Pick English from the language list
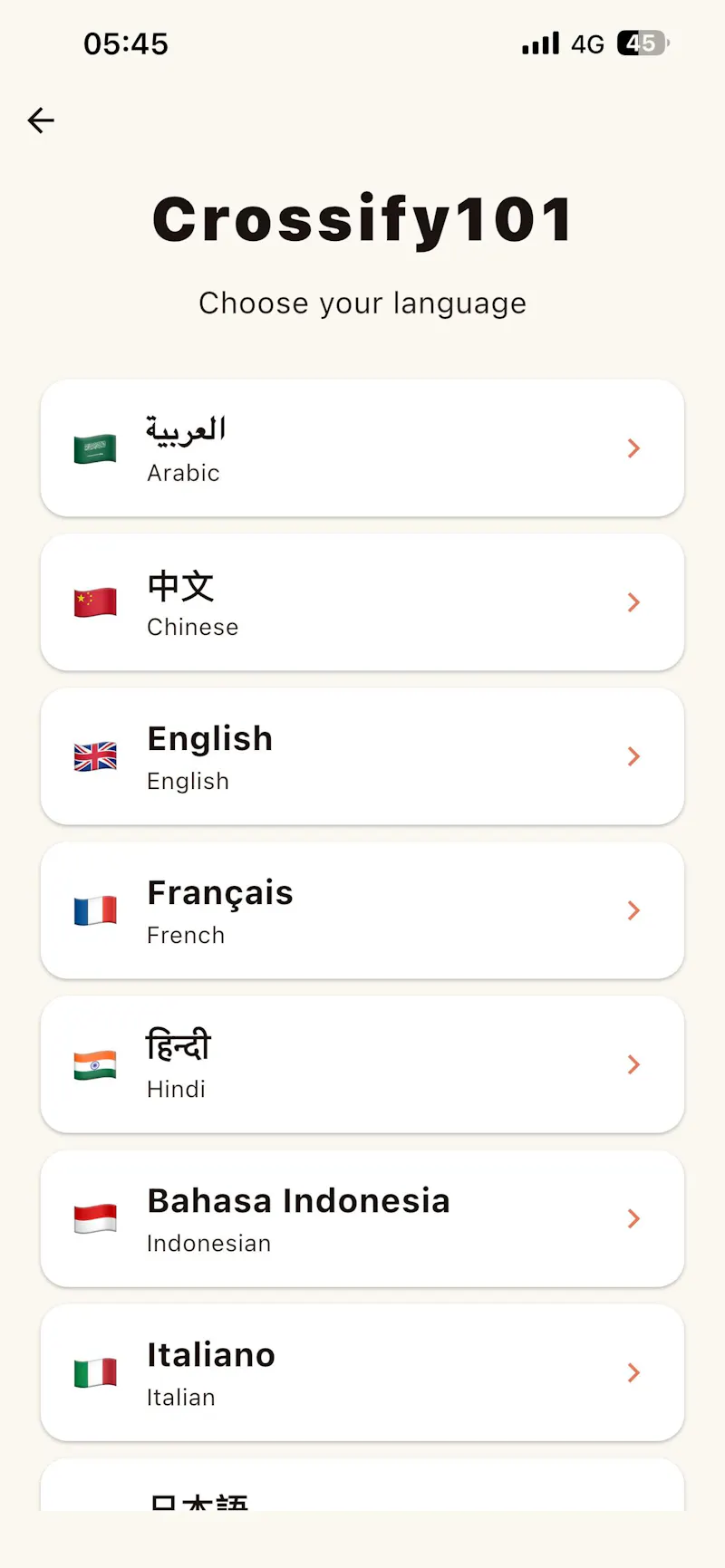Image resolution: width=725 pixels, height=1568 pixels. (362, 756)
